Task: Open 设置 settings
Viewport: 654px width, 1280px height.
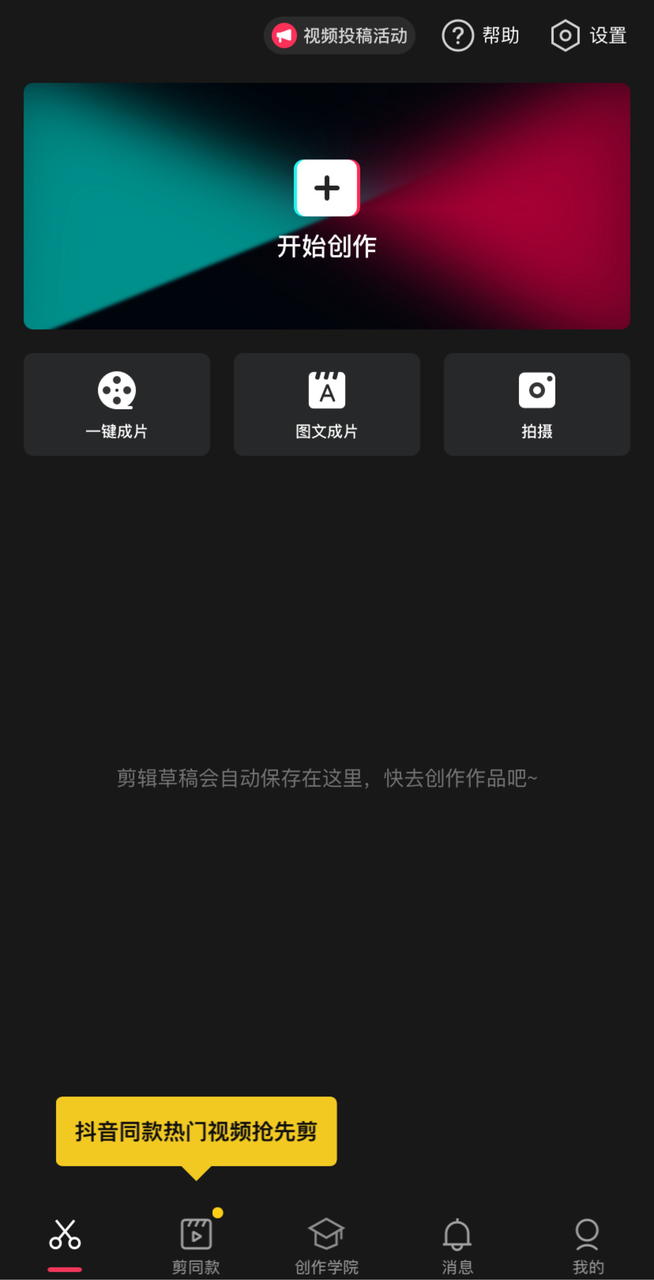Action: 589,36
